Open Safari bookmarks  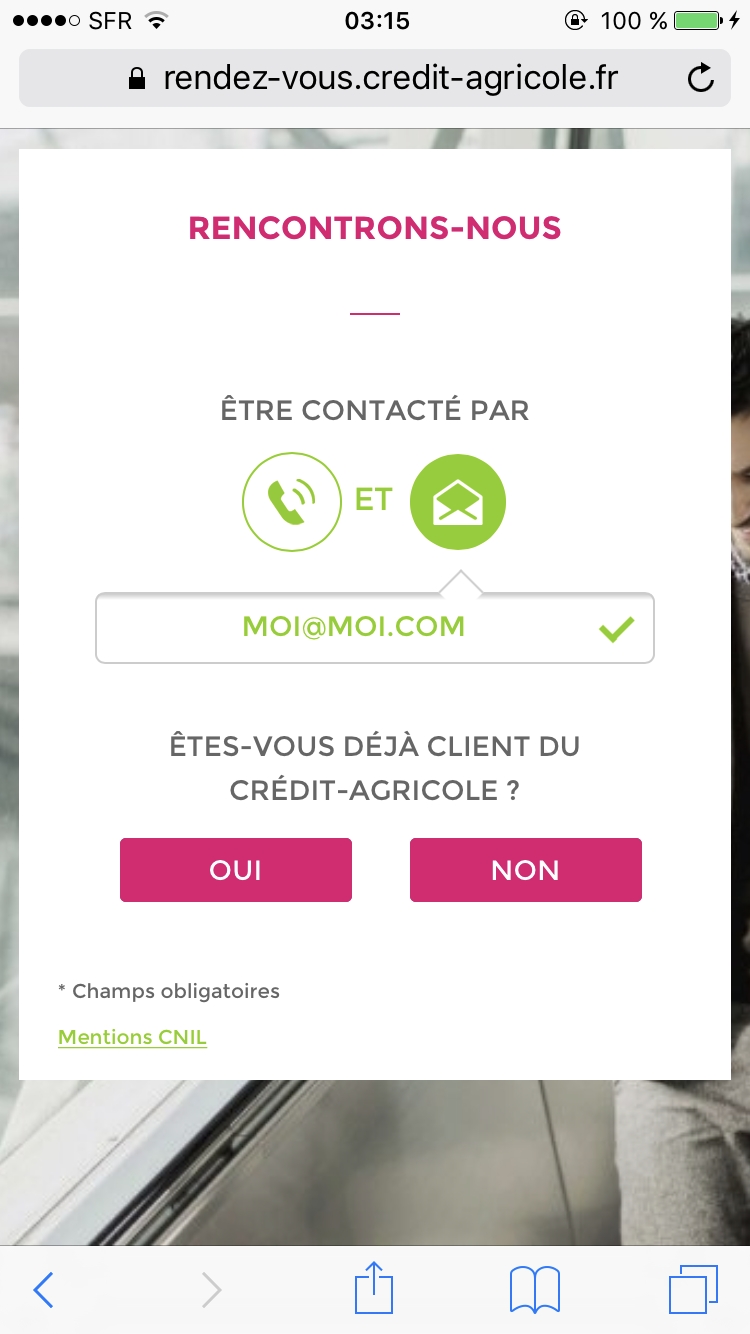(x=534, y=1290)
